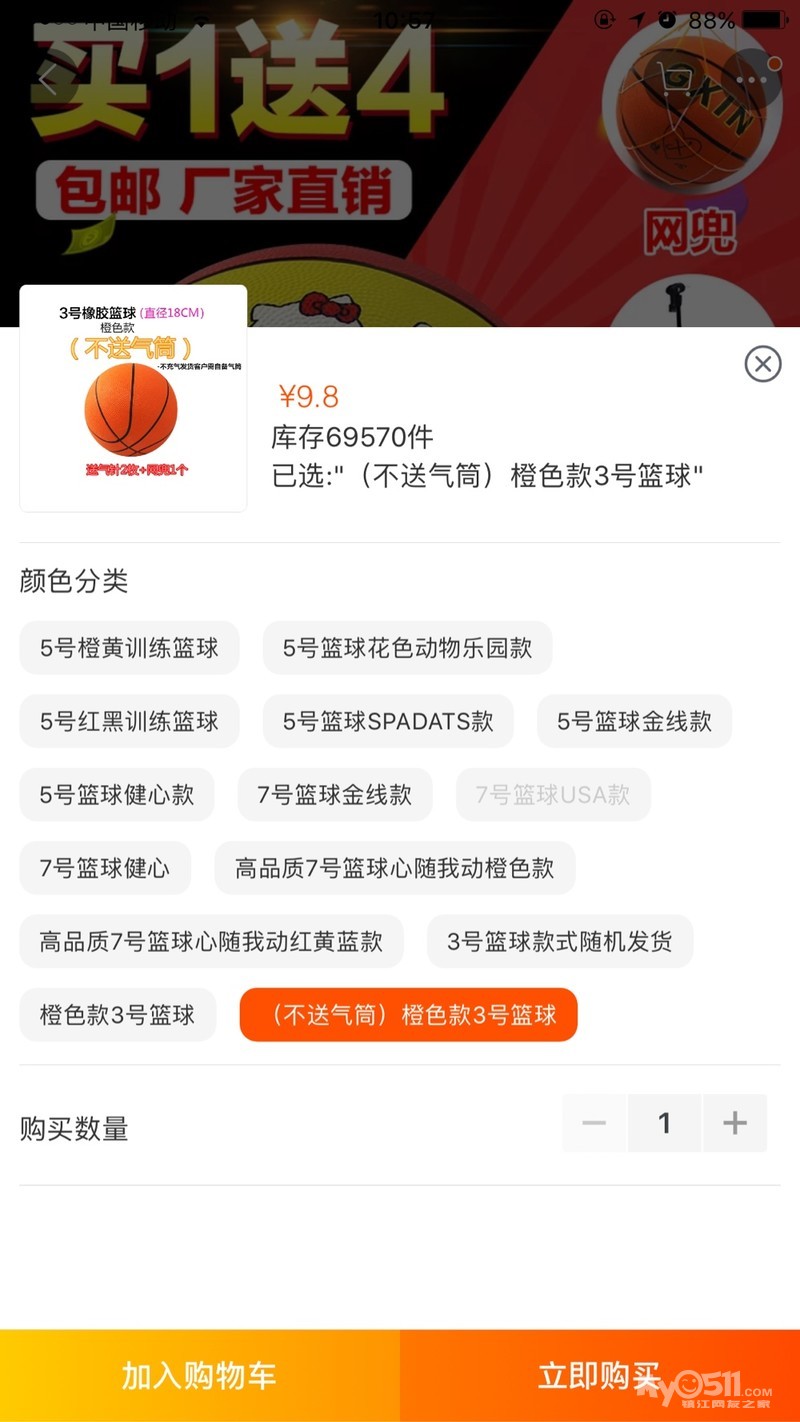Select 5号橙黄训练篮球 option
800x1422 pixels.
point(129,648)
